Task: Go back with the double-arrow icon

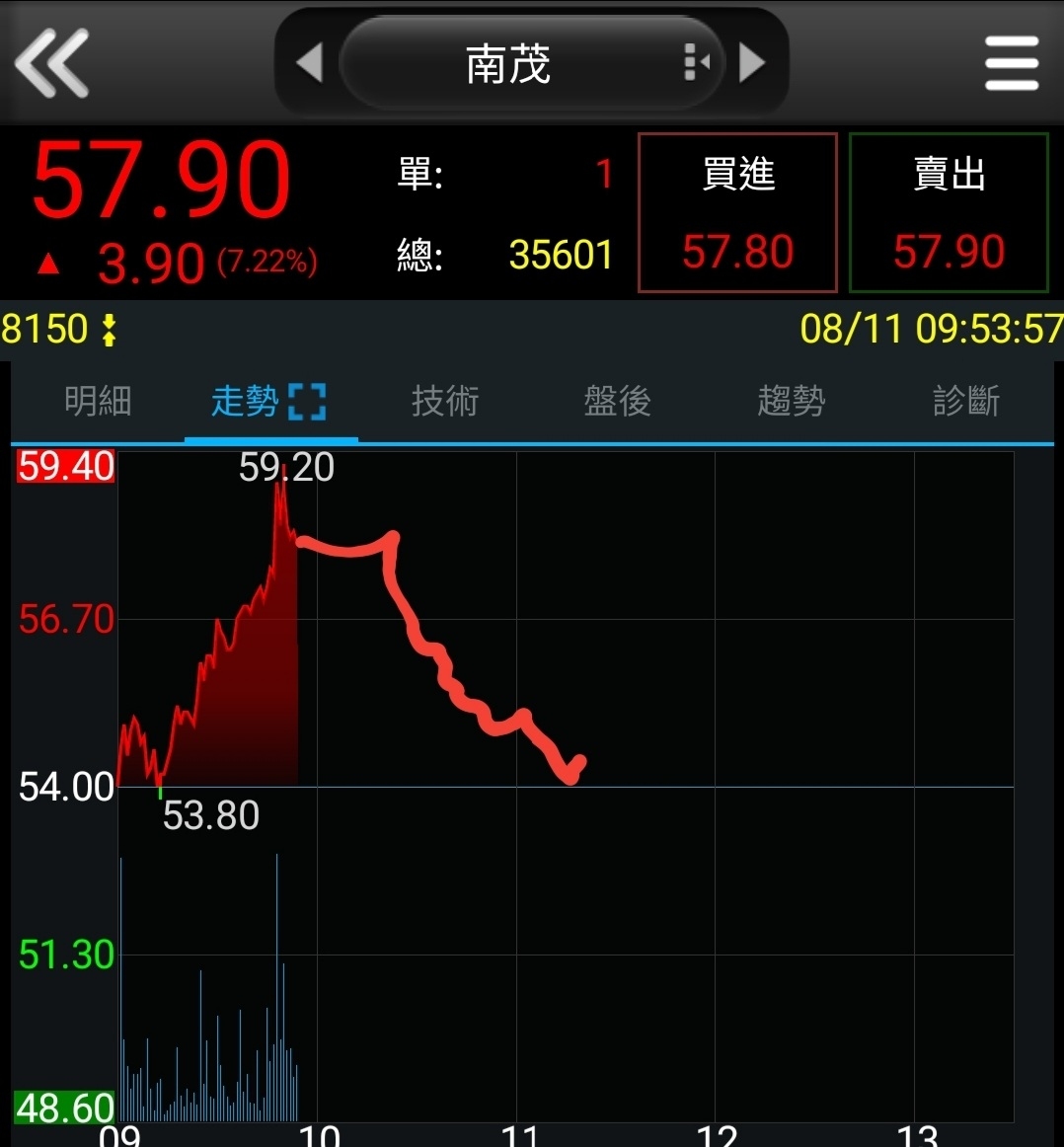Action: coord(52,63)
